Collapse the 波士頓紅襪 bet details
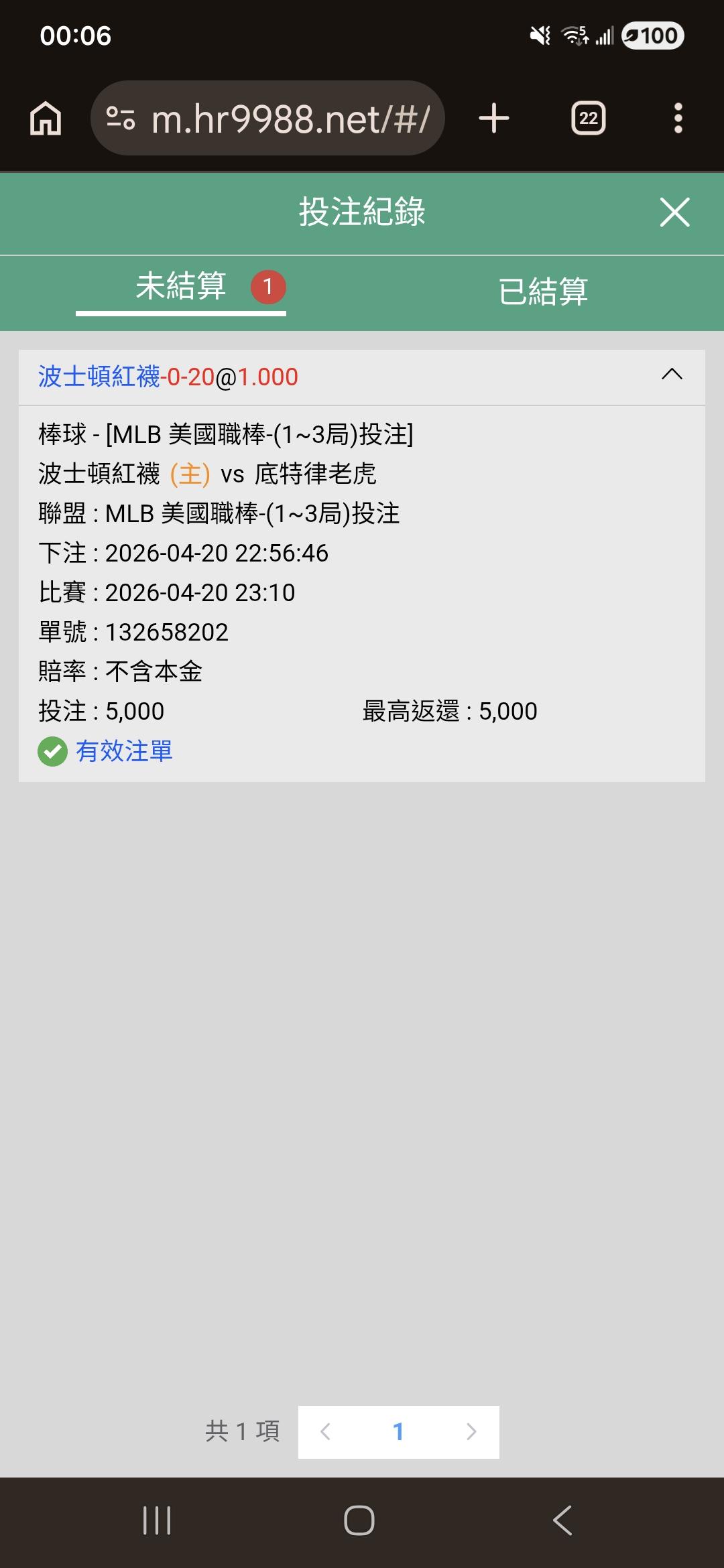724x1568 pixels. (x=672, y=375)
